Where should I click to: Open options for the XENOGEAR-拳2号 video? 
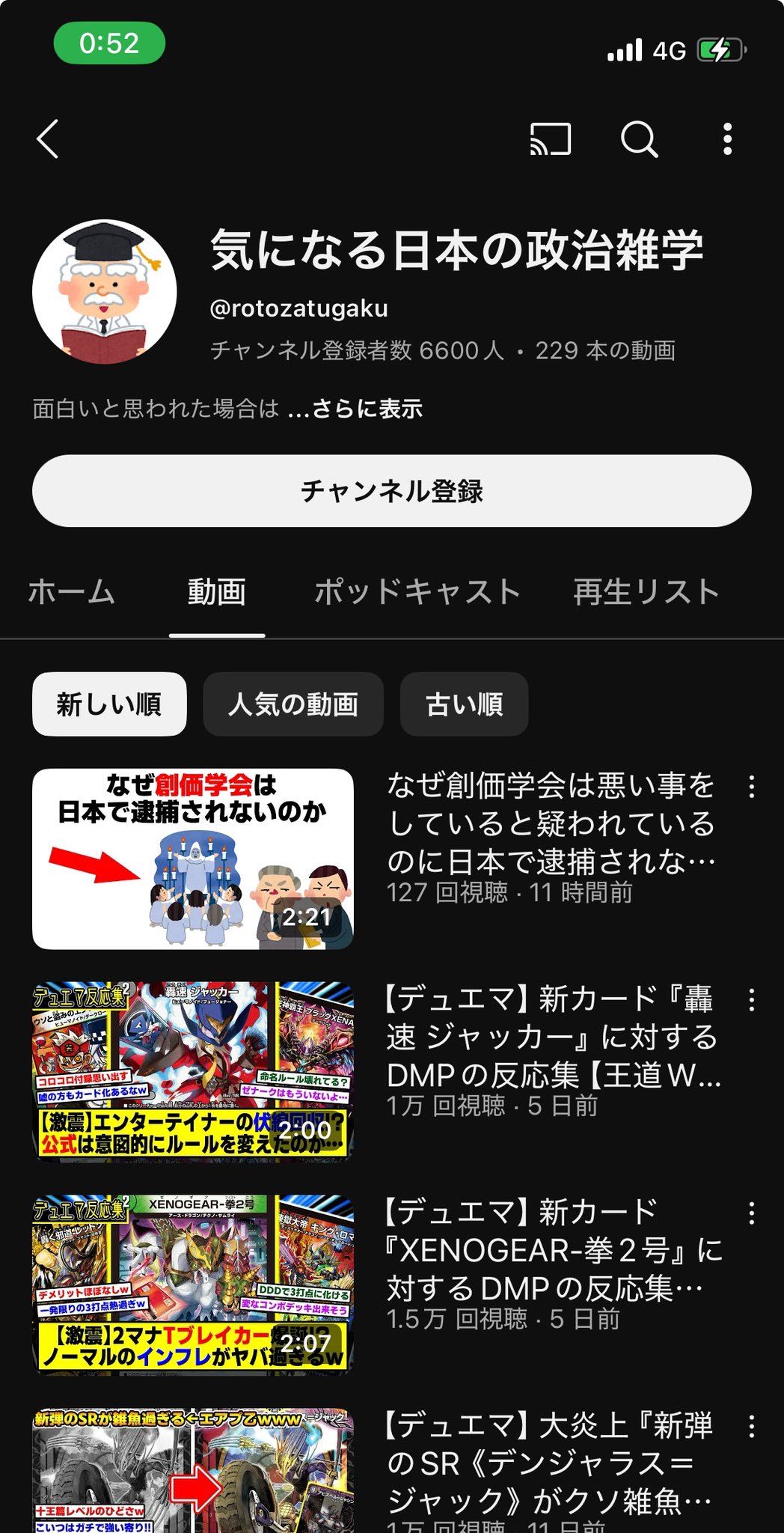(x=751, y=1213)
